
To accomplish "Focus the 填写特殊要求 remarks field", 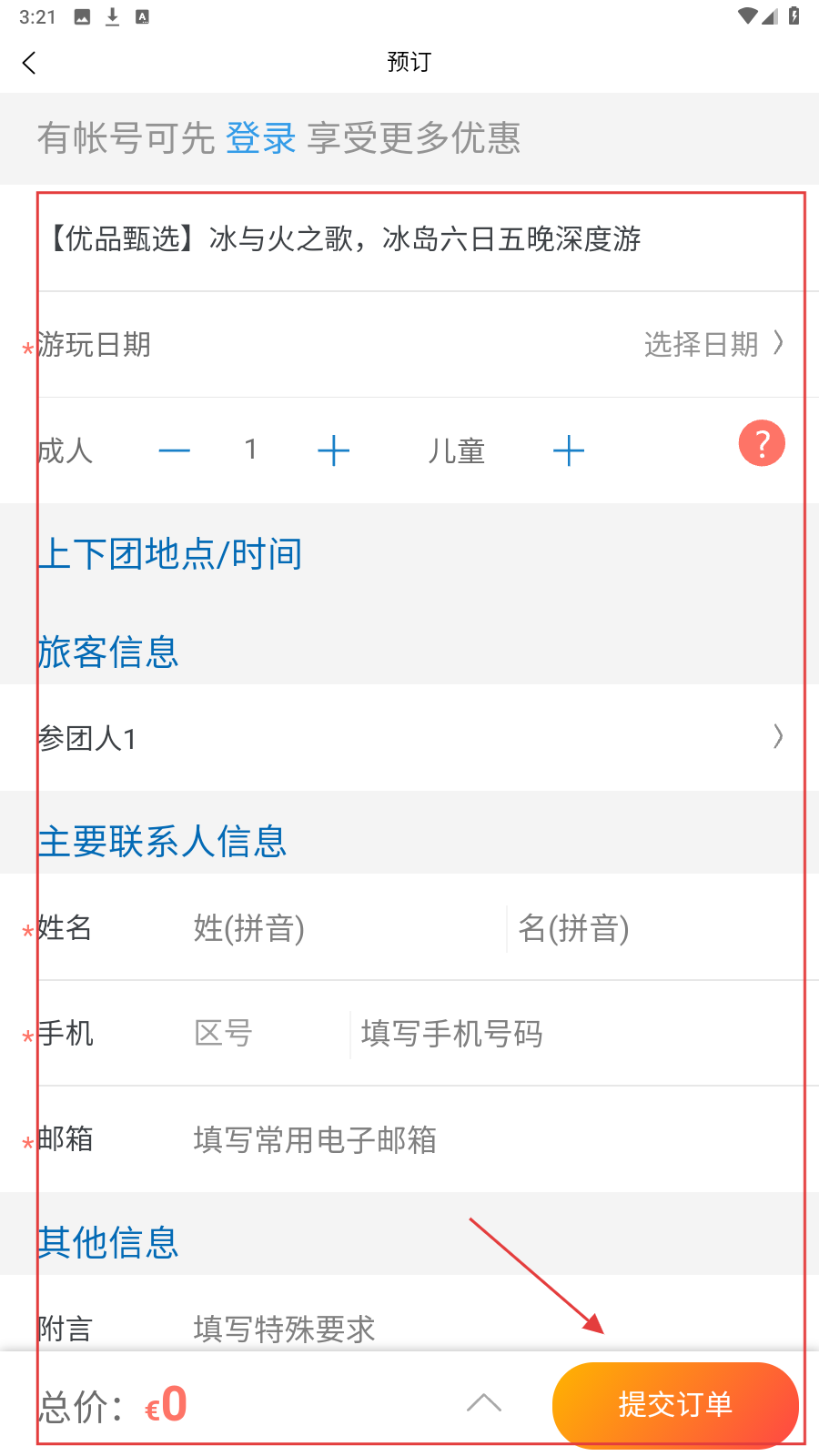I will (x=491, y=1329).
